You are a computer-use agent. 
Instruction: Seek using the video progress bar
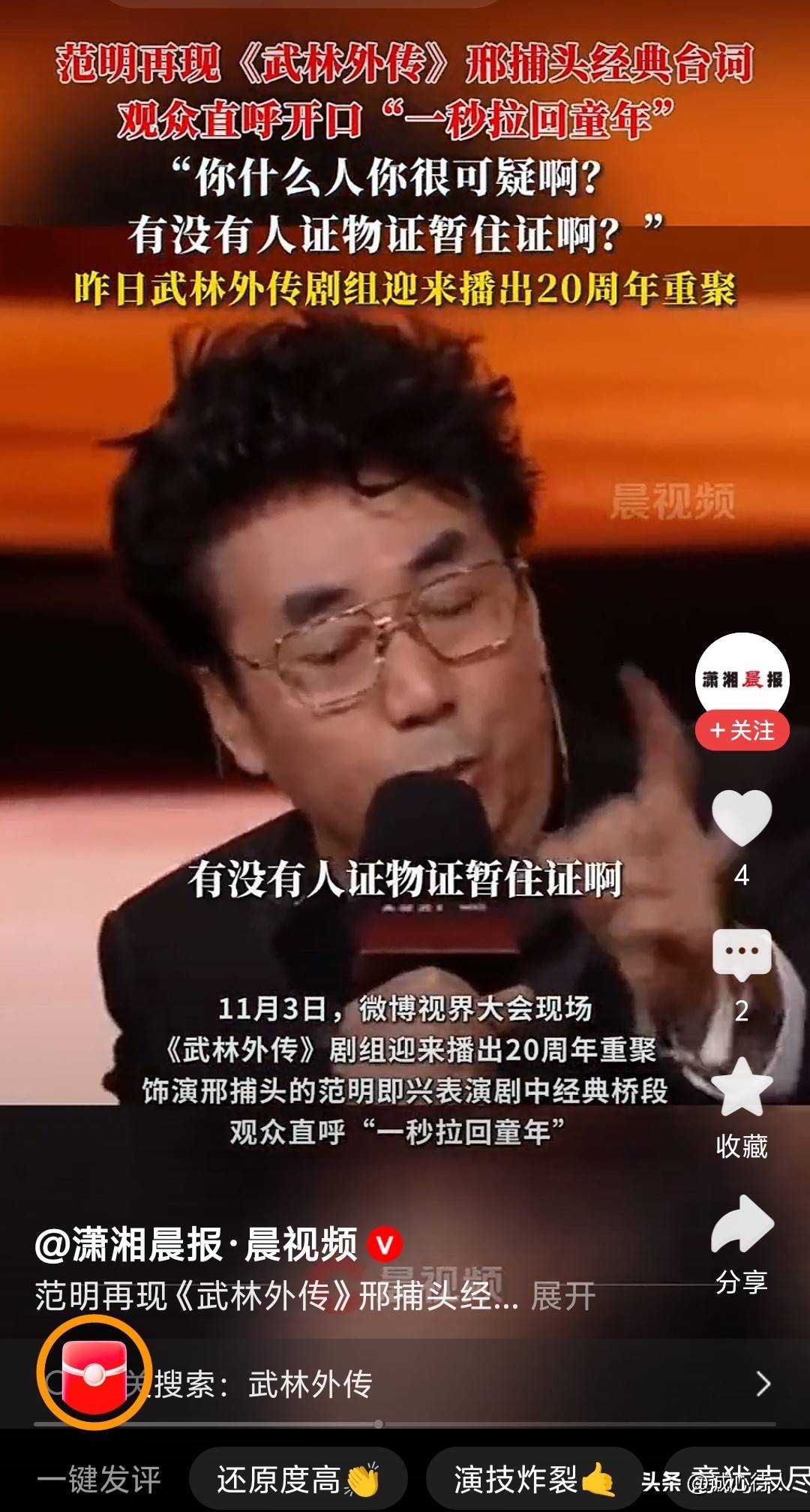coord(379,1423)
